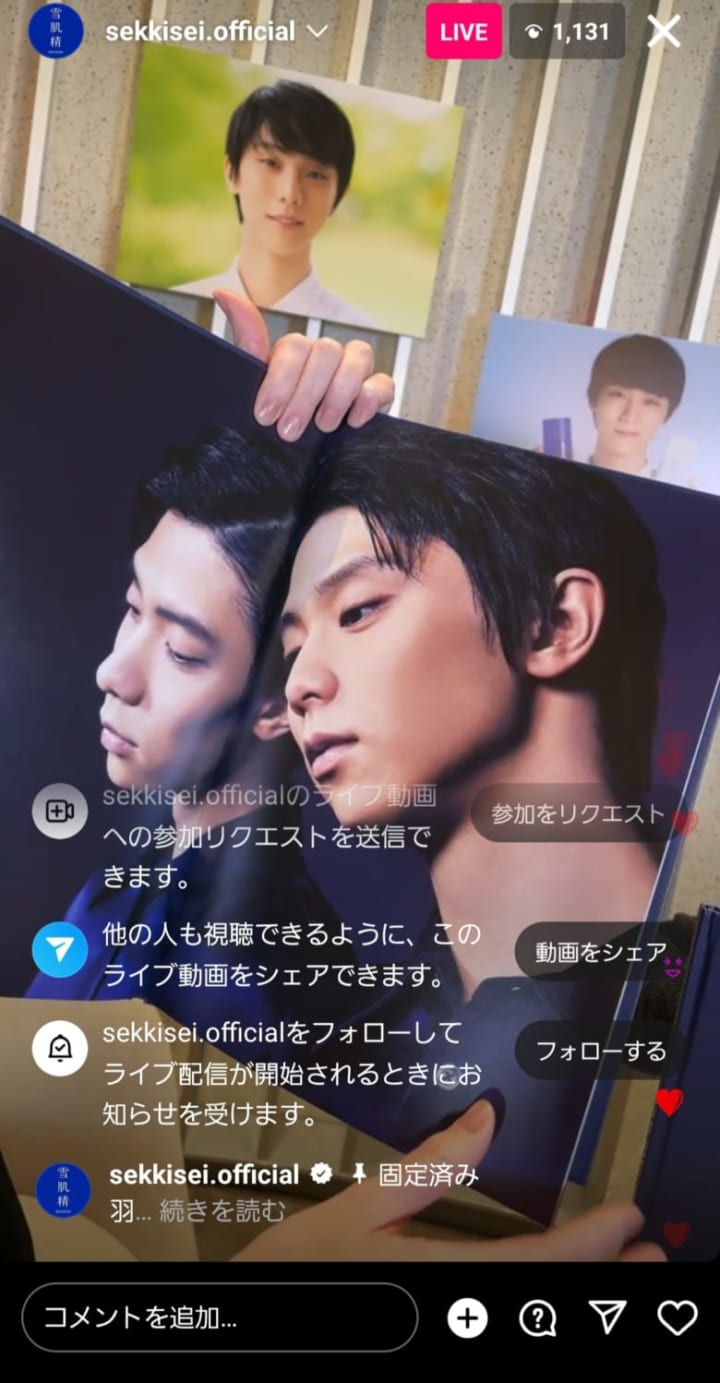Image resolution: width=720 pixels, height=1383 pixels.
Task: Tap the コメントを追加 comment field
Action: click(220, 1318)
